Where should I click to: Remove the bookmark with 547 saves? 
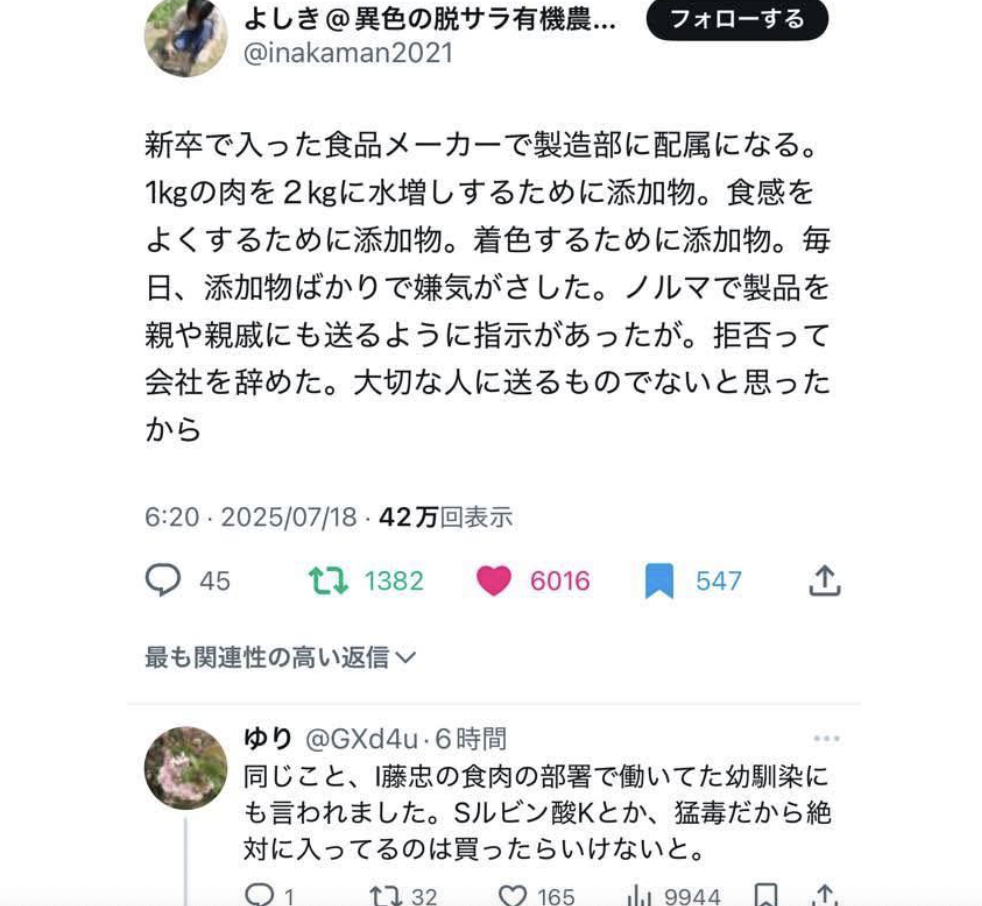click(659, 580)
